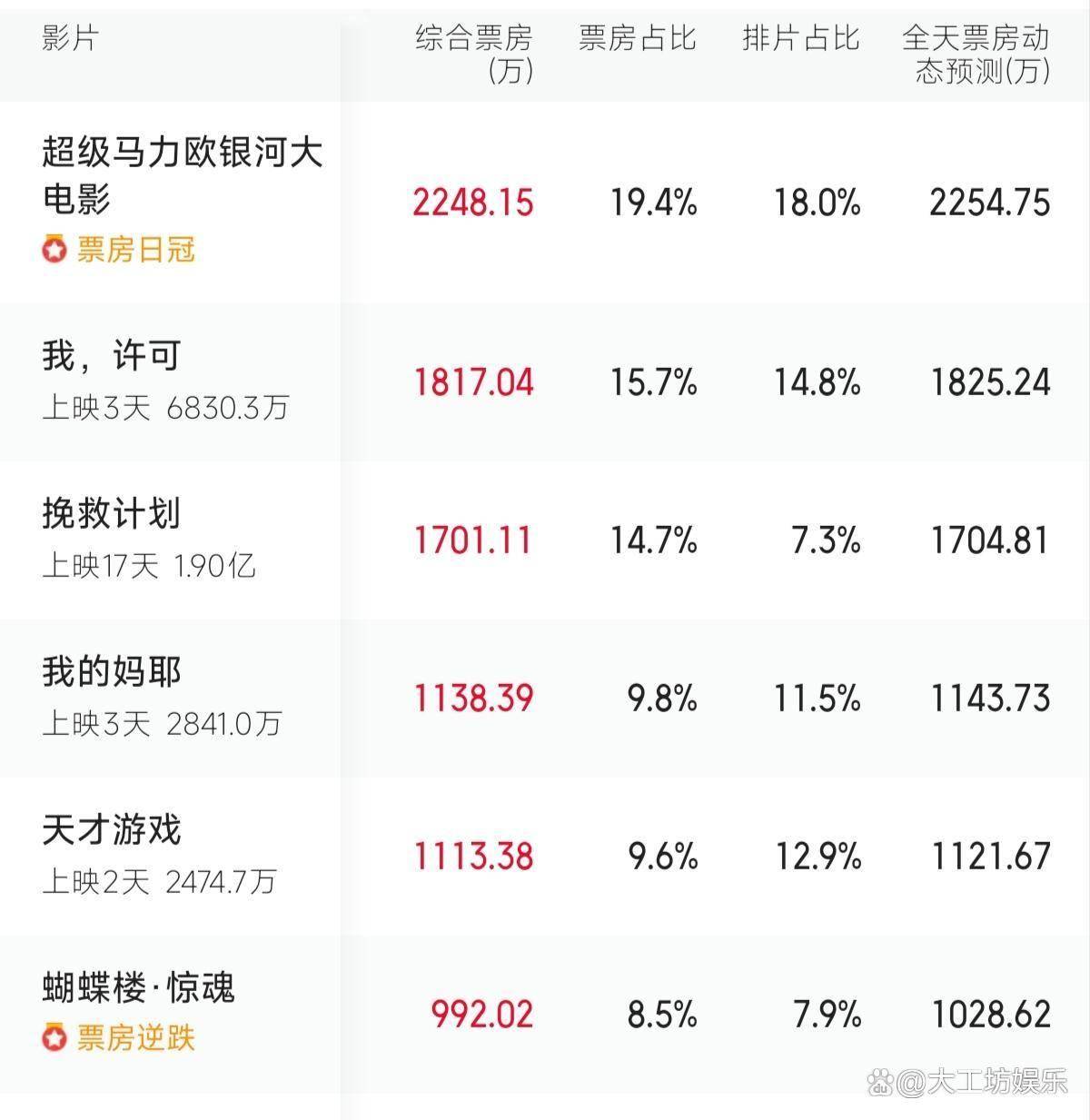The height and width of the screenshot is (1120, 1090).
Task: Open the 我,许可 movie row
Action: point(112,356)
